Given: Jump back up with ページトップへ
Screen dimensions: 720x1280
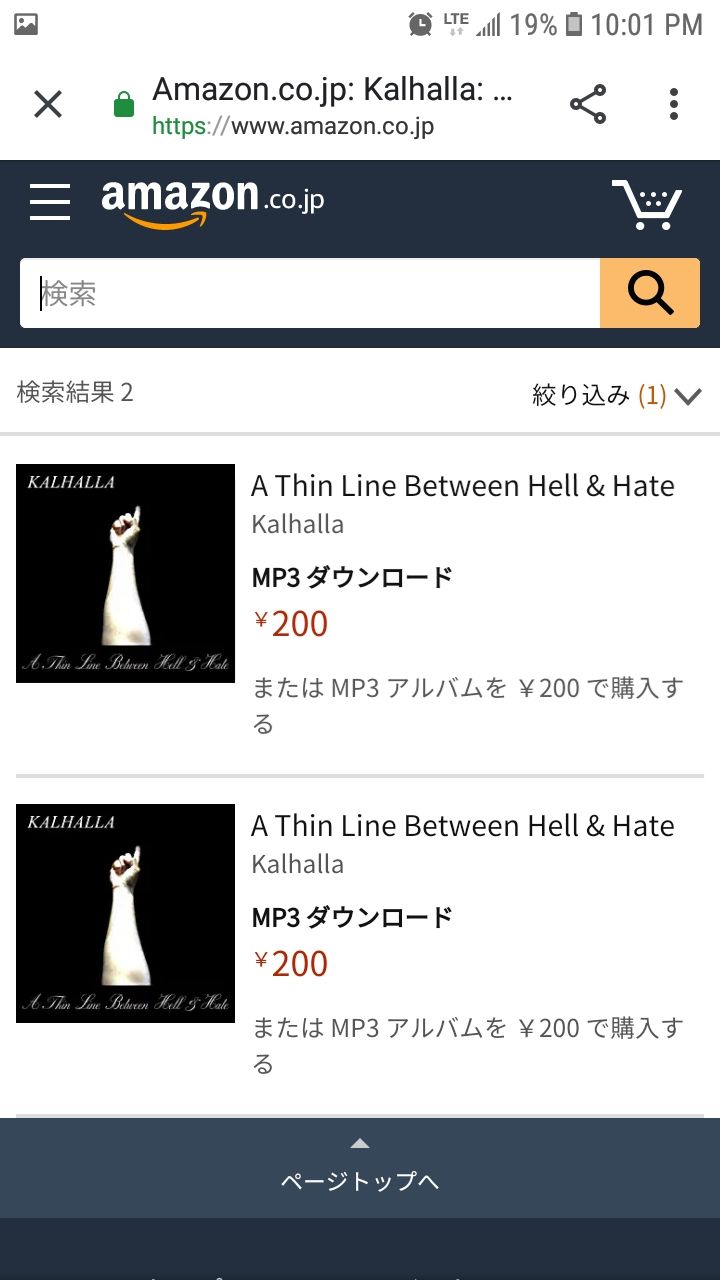Looking at the screenshot, I should (360, 1168).
